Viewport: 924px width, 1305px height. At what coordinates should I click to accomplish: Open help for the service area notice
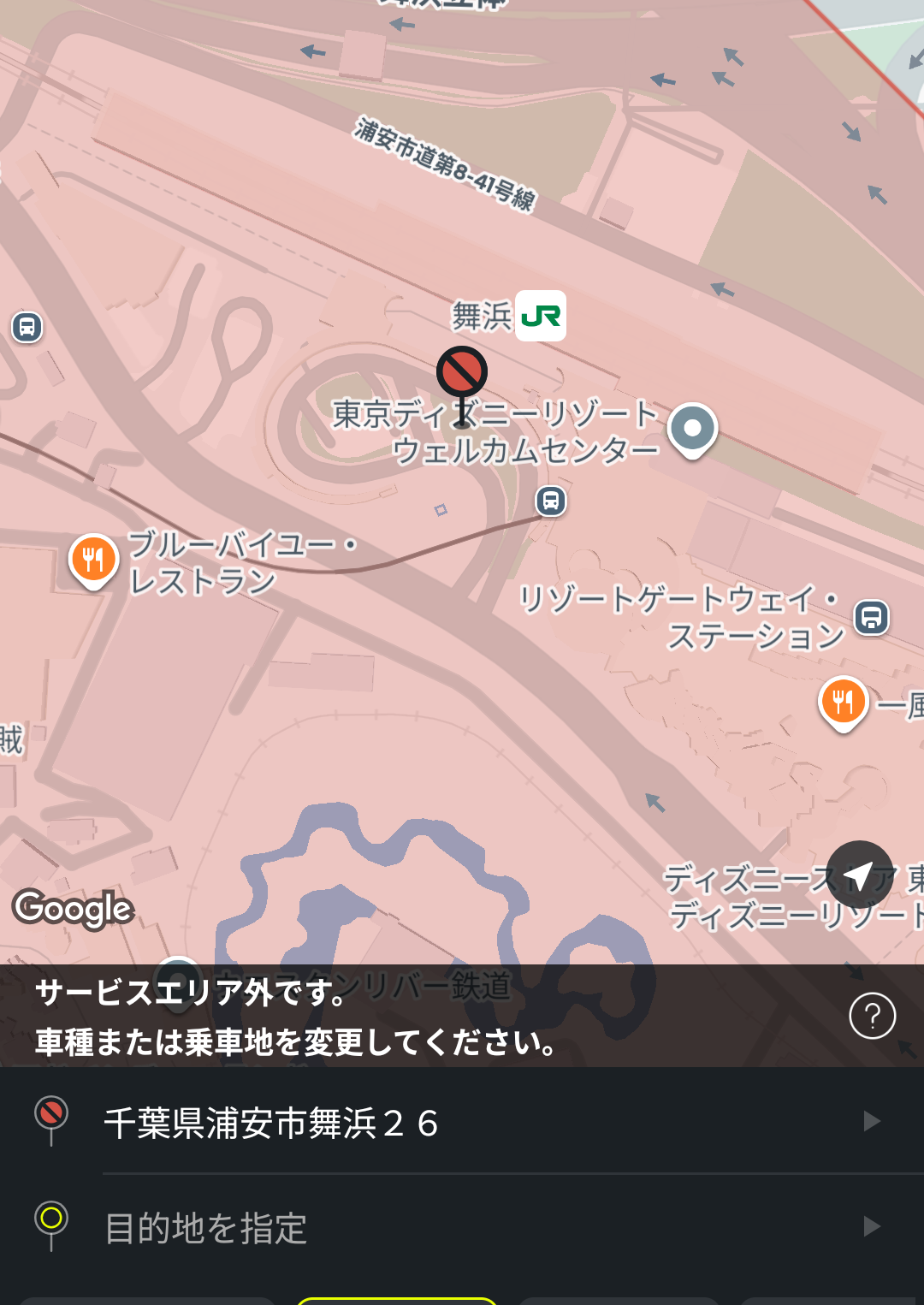(x=872, y=1016)
